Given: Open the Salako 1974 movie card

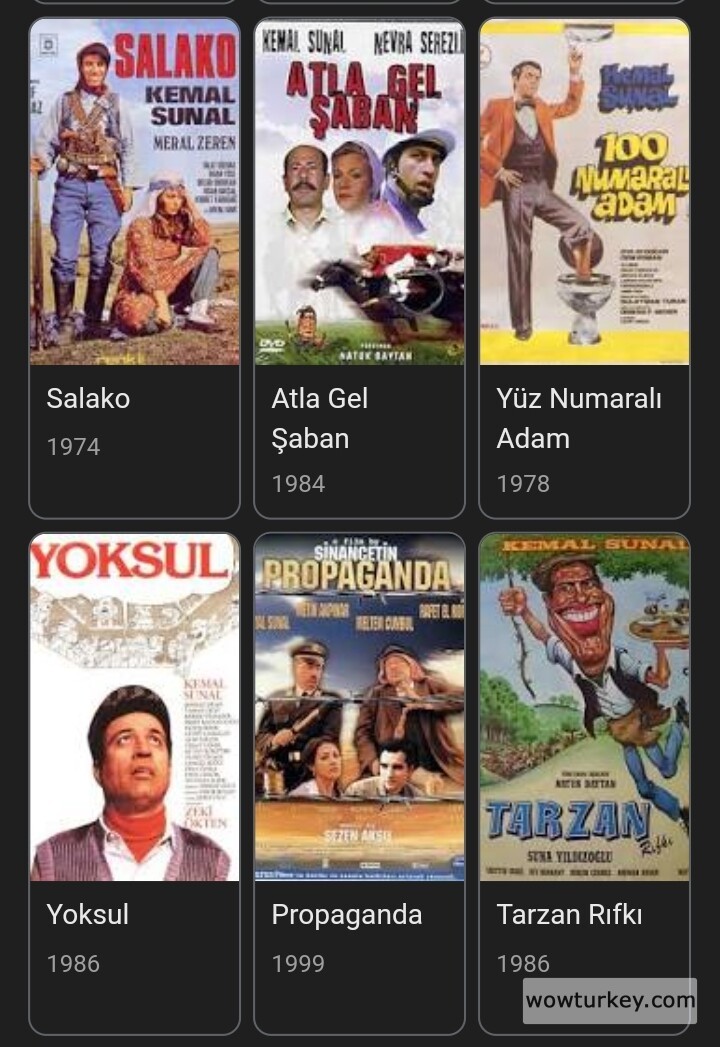Looking at the screenshot, I should [134, 268].
